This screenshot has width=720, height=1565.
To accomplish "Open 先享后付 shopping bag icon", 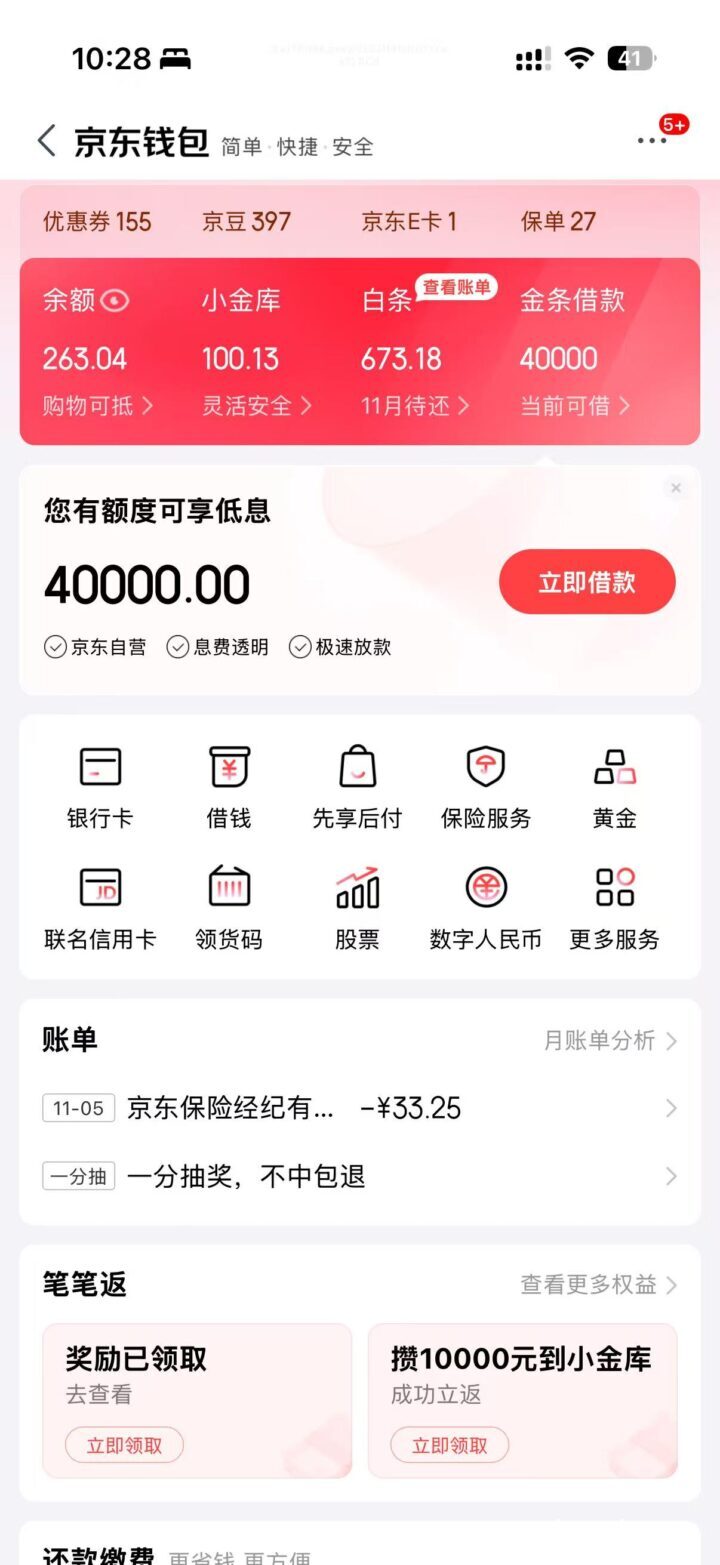I will pos(356,768).
